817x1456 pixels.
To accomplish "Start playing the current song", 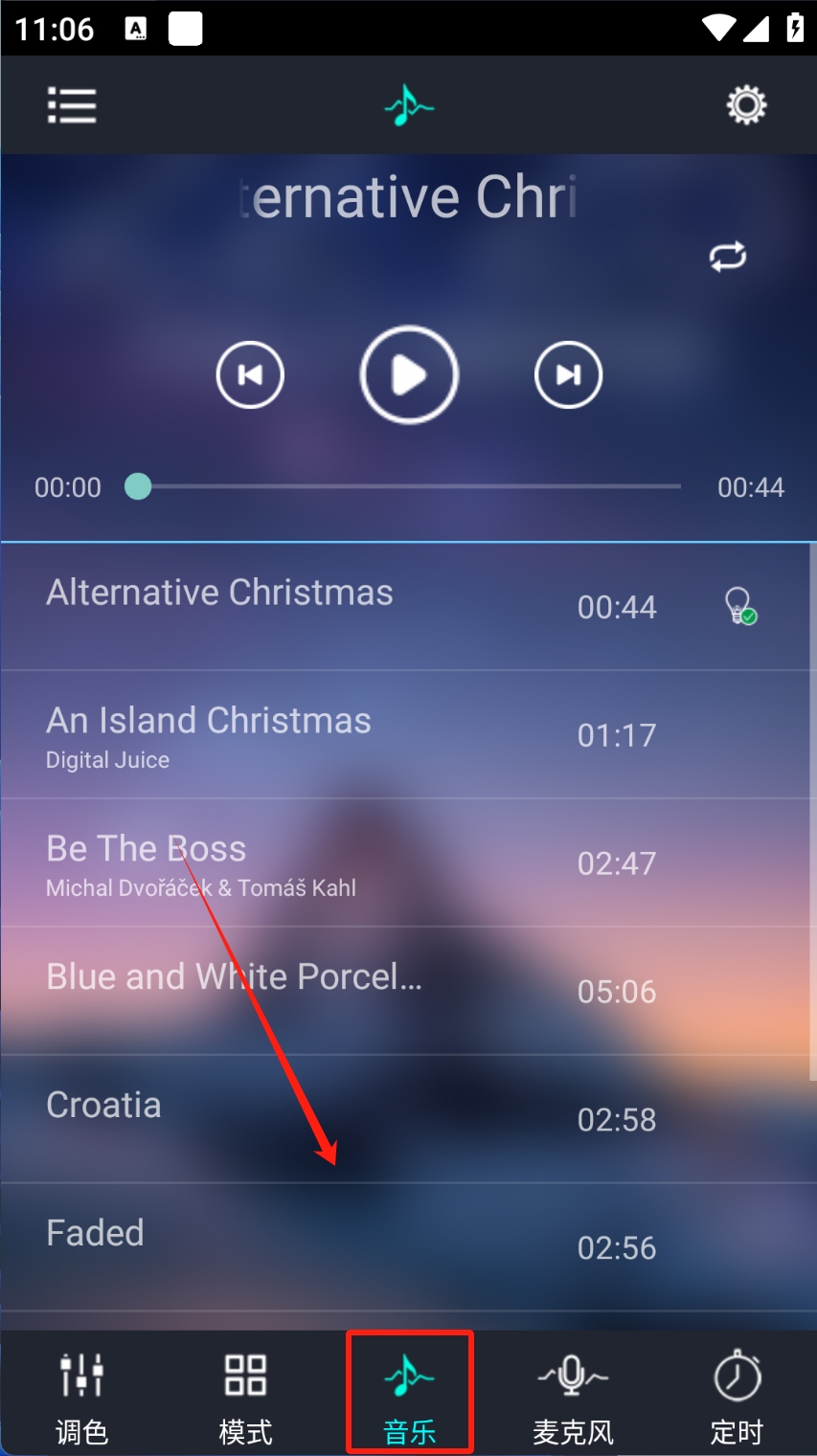I will [409, 375].
